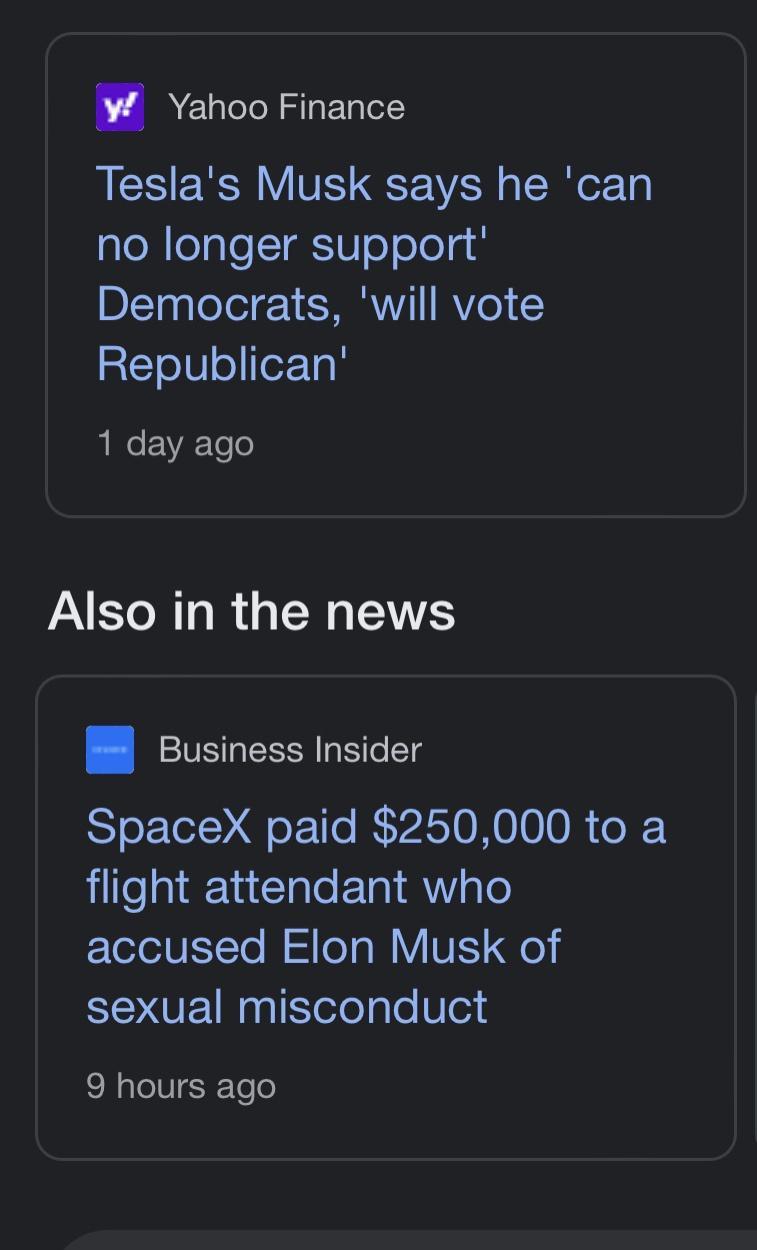
Task: Click the '1 day ago' timestamp
Action: [175, 443]
